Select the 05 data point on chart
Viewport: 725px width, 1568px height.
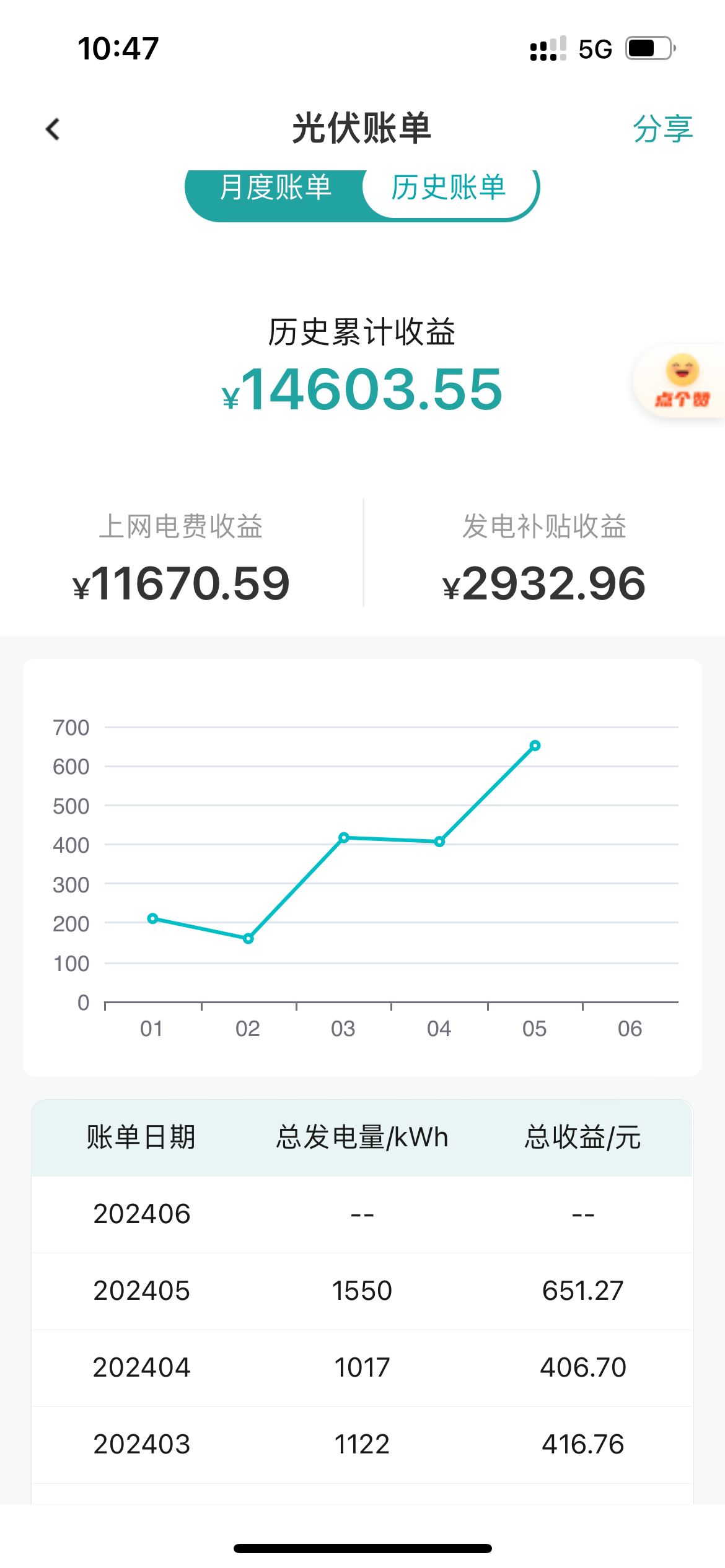[535, 746]
